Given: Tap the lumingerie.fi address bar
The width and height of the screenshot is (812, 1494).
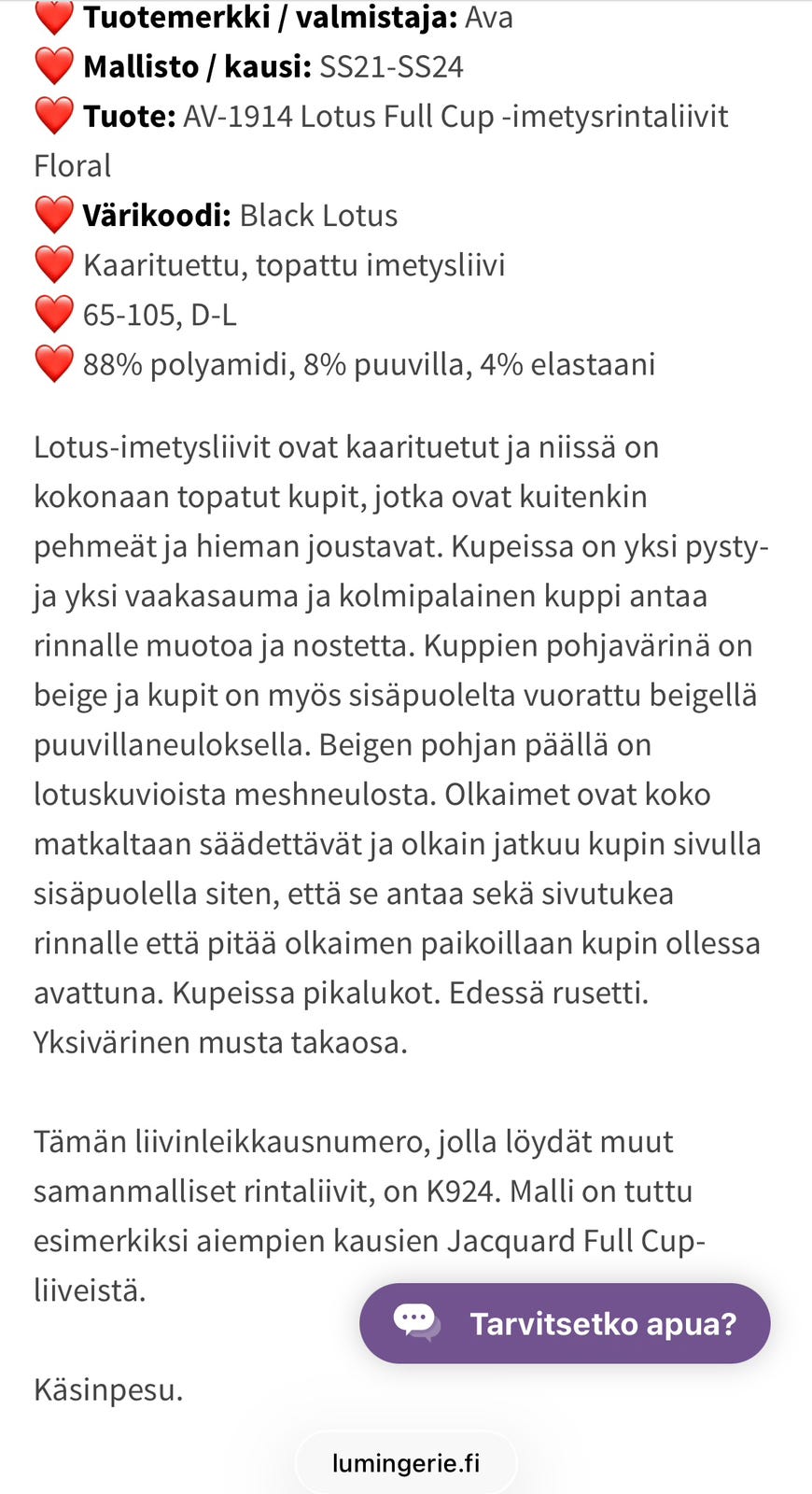Looking at the screenshot, I should pyautogui.click(x=405, y=1463).
